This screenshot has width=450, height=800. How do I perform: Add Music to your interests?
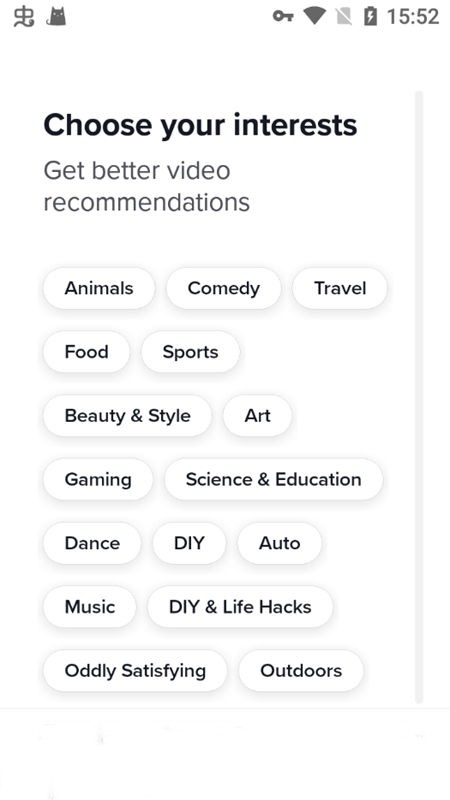click(90, 607)
